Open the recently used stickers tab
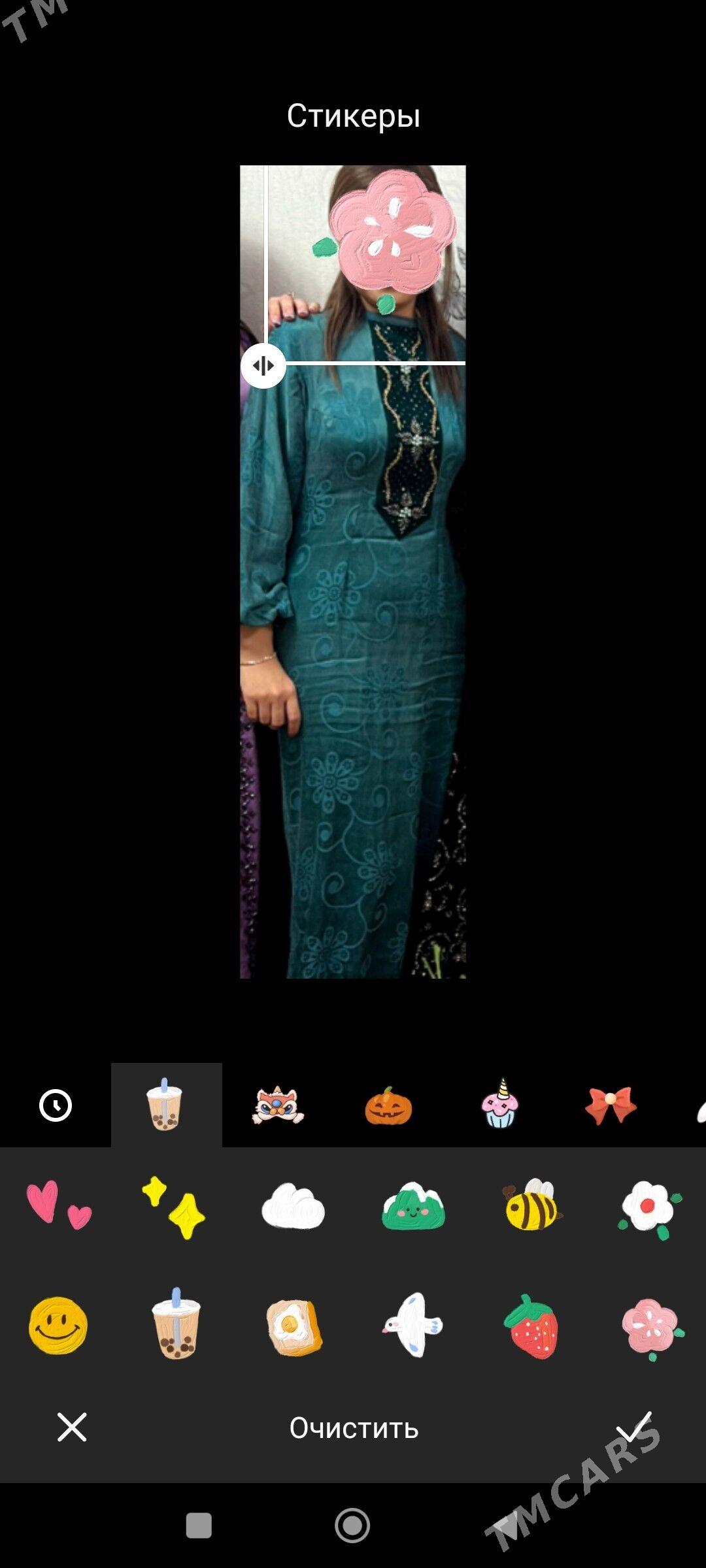 pyautogui.click(x=56, y=1105)
